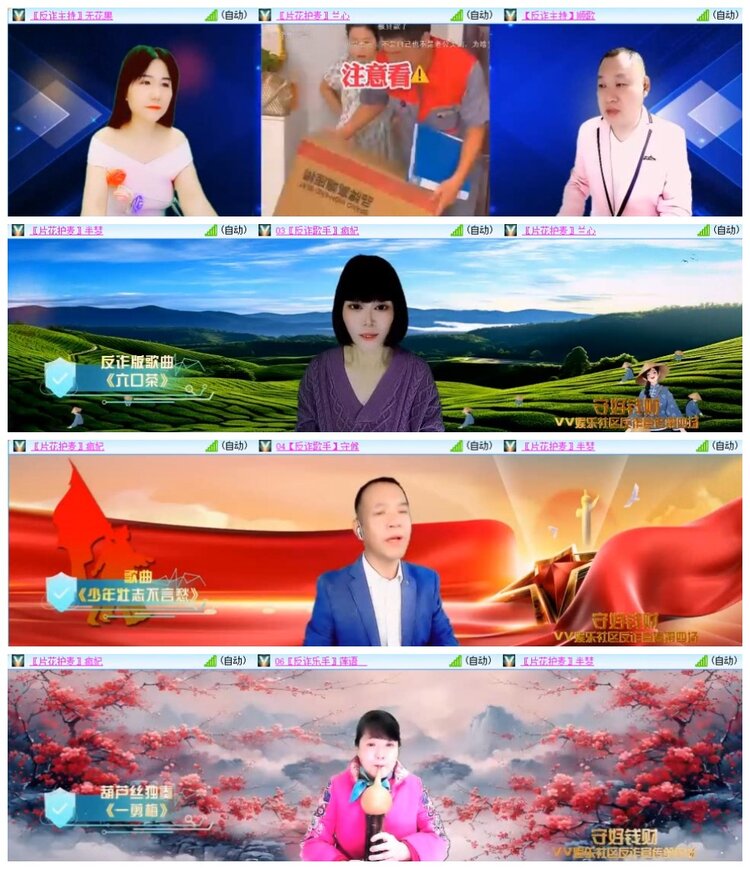Click the VV icon beside 禾花果's header

coord(17,14)
